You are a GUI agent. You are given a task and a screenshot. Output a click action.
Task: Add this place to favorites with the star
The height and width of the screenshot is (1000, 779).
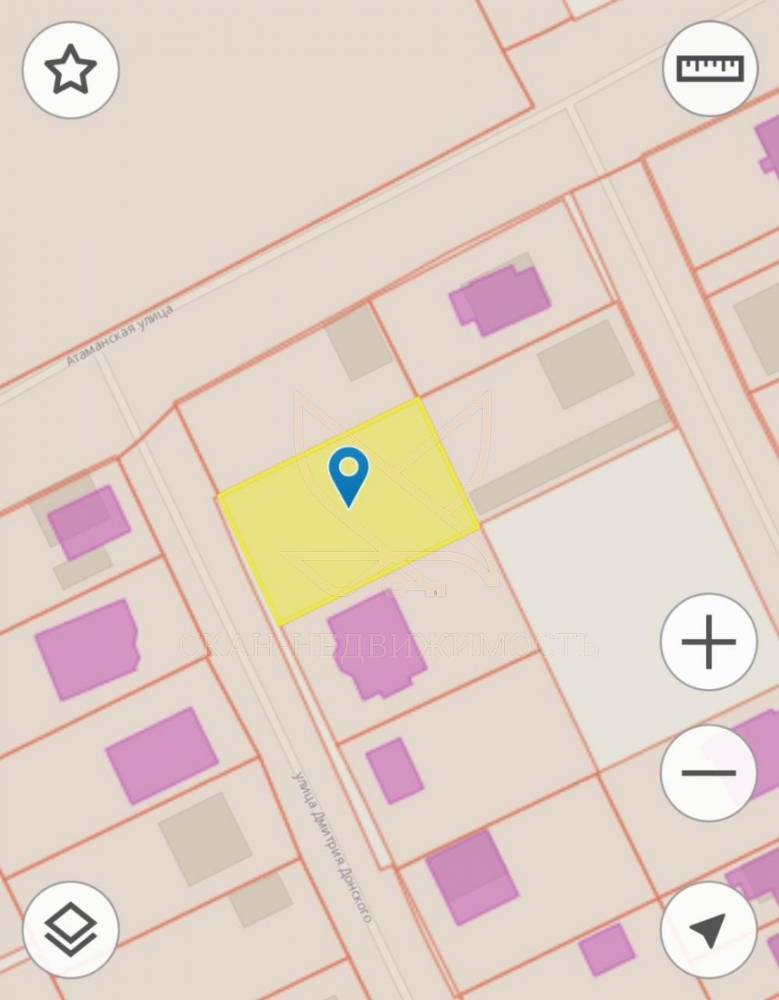(x=71, y=71)
